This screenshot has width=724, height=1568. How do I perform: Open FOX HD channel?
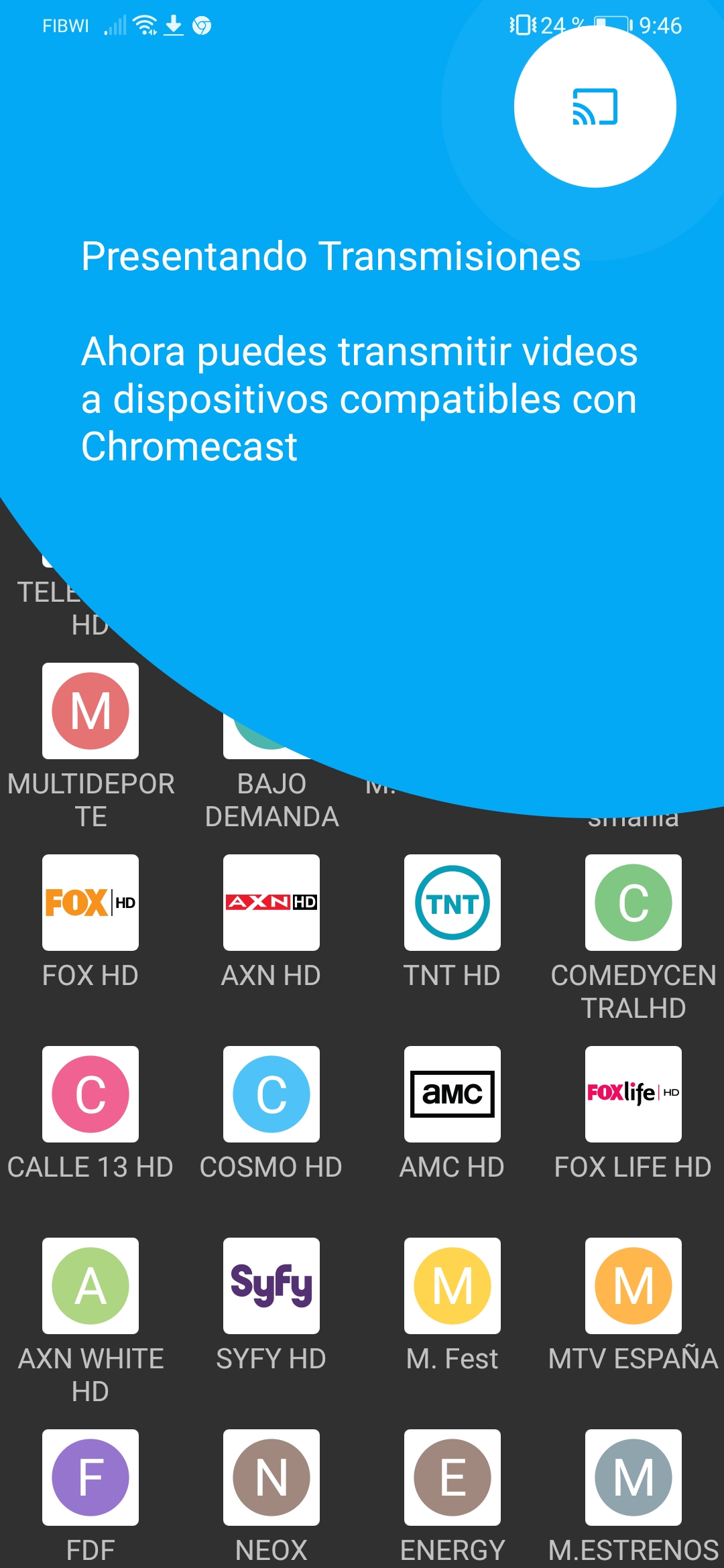90,903
